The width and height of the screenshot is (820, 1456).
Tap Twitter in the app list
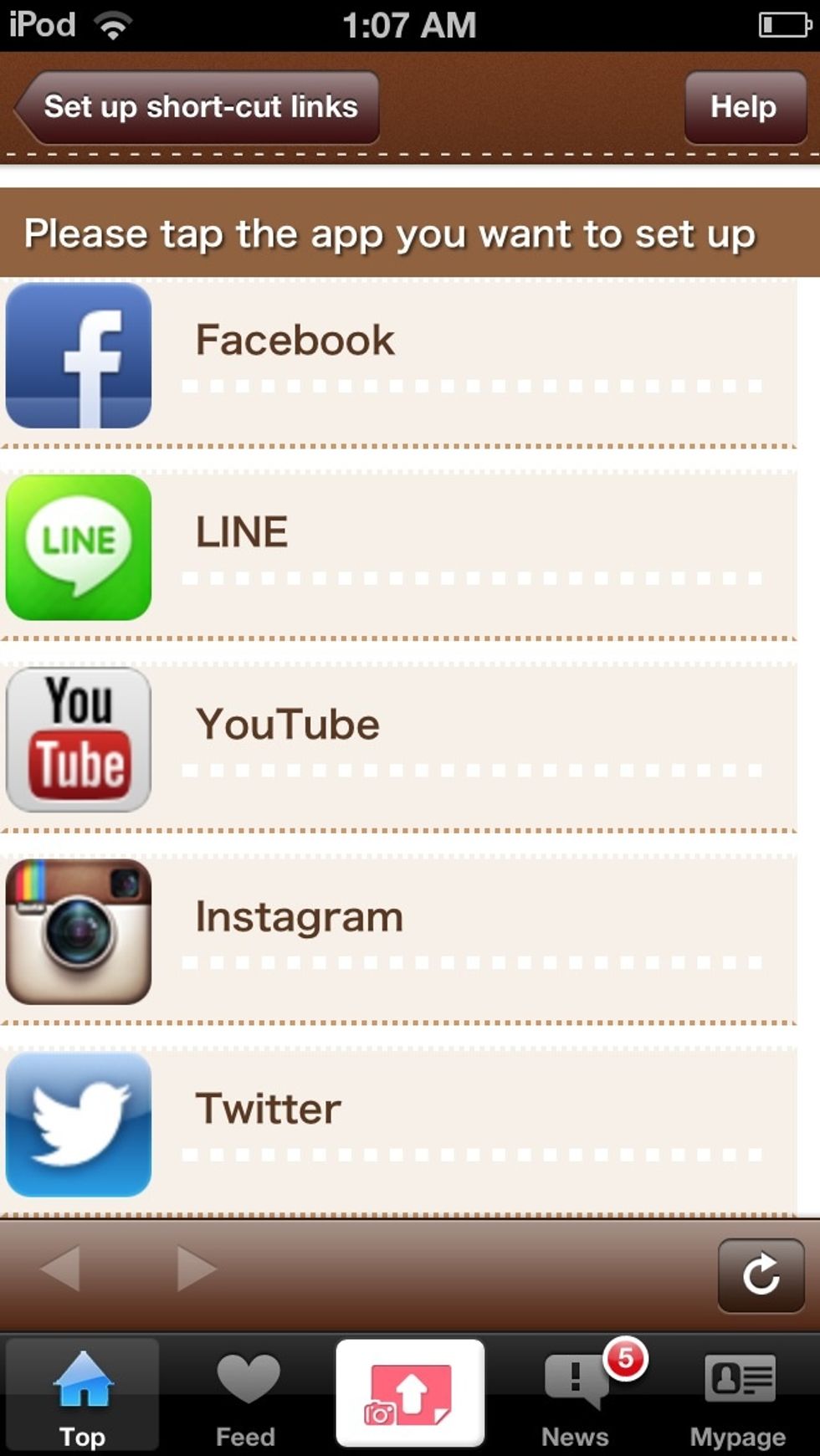398,1125
